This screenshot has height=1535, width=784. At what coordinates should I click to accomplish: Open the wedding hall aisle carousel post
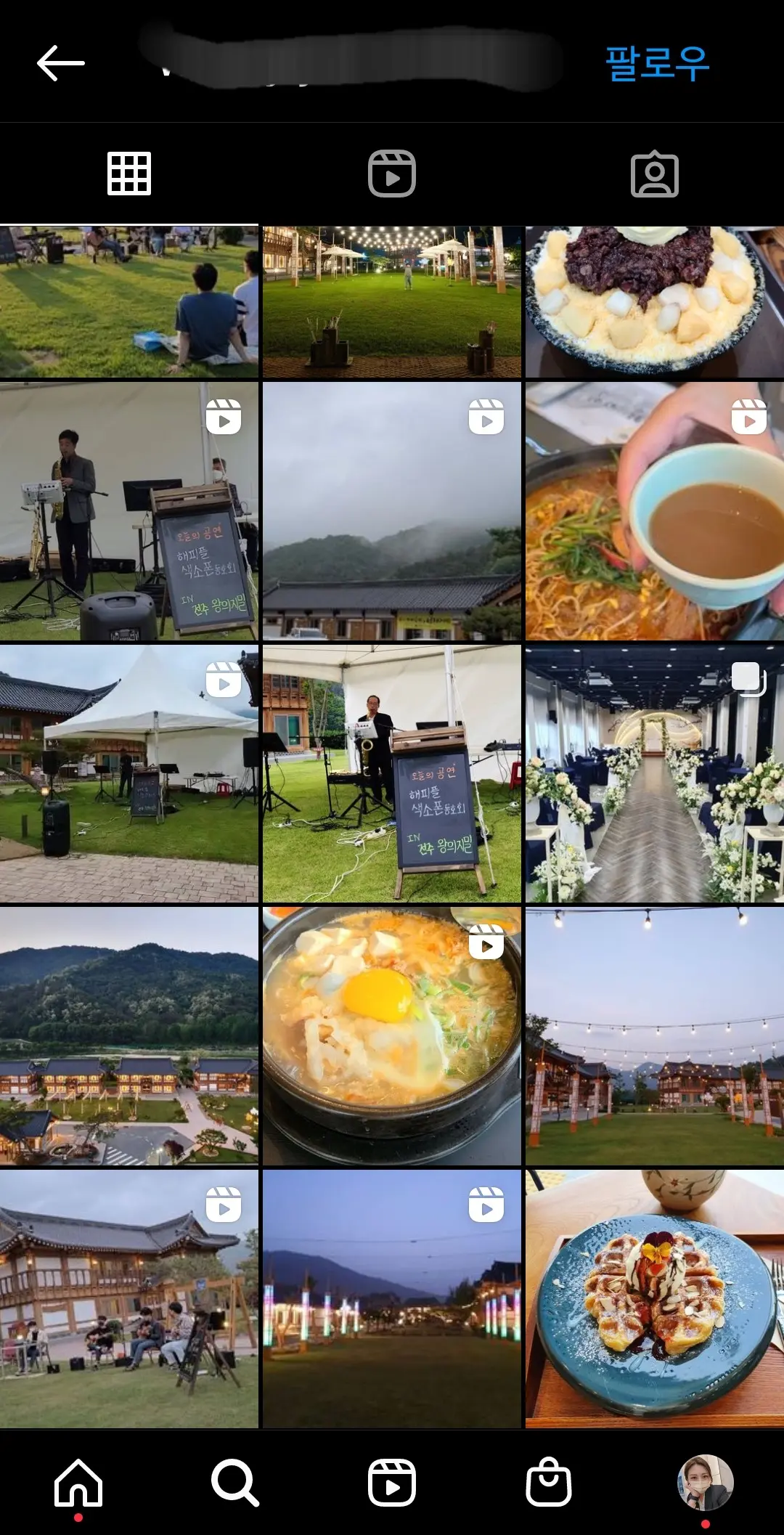[654, 774]
